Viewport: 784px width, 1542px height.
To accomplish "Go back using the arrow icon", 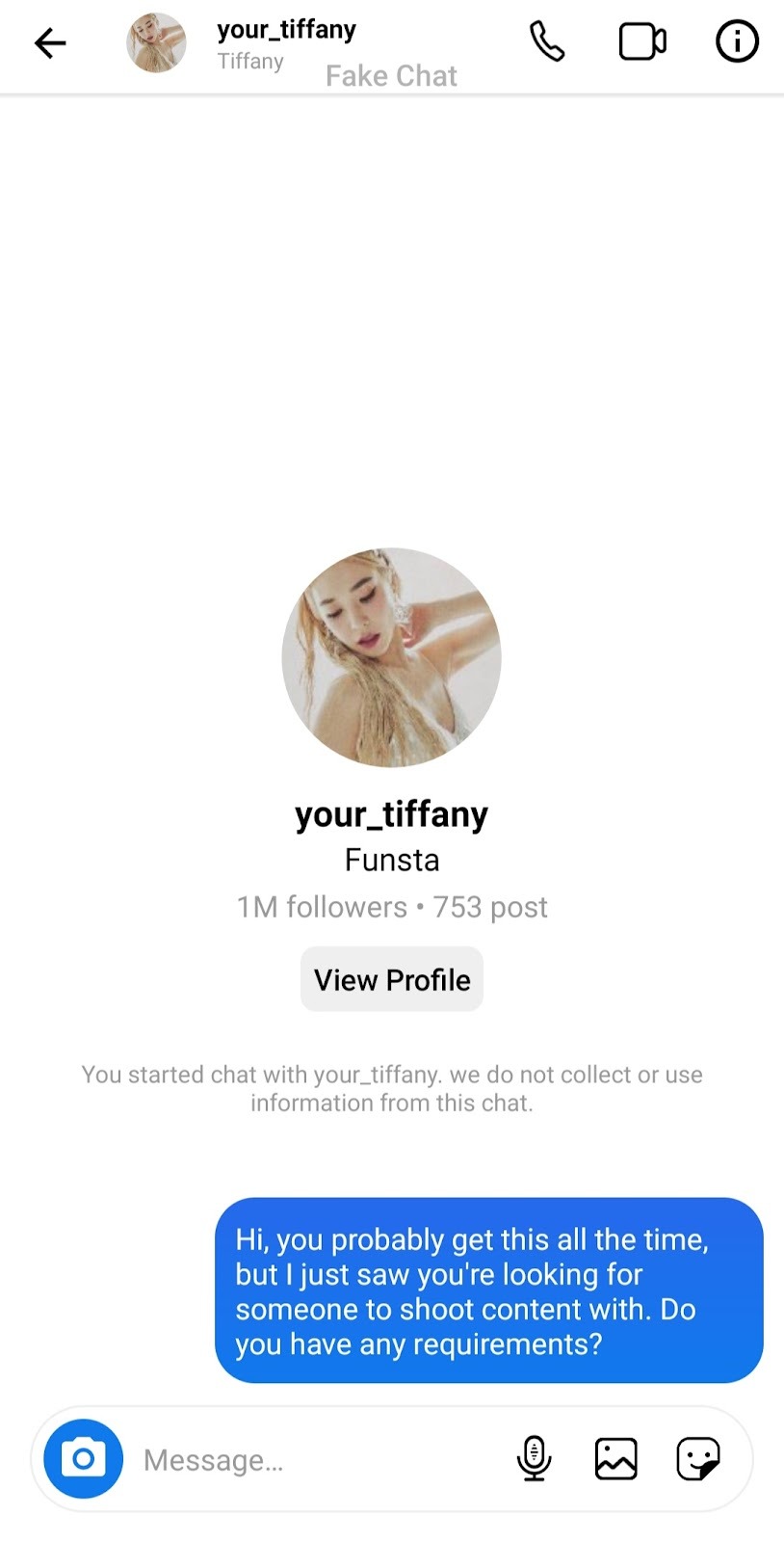I will coord(50,43).
